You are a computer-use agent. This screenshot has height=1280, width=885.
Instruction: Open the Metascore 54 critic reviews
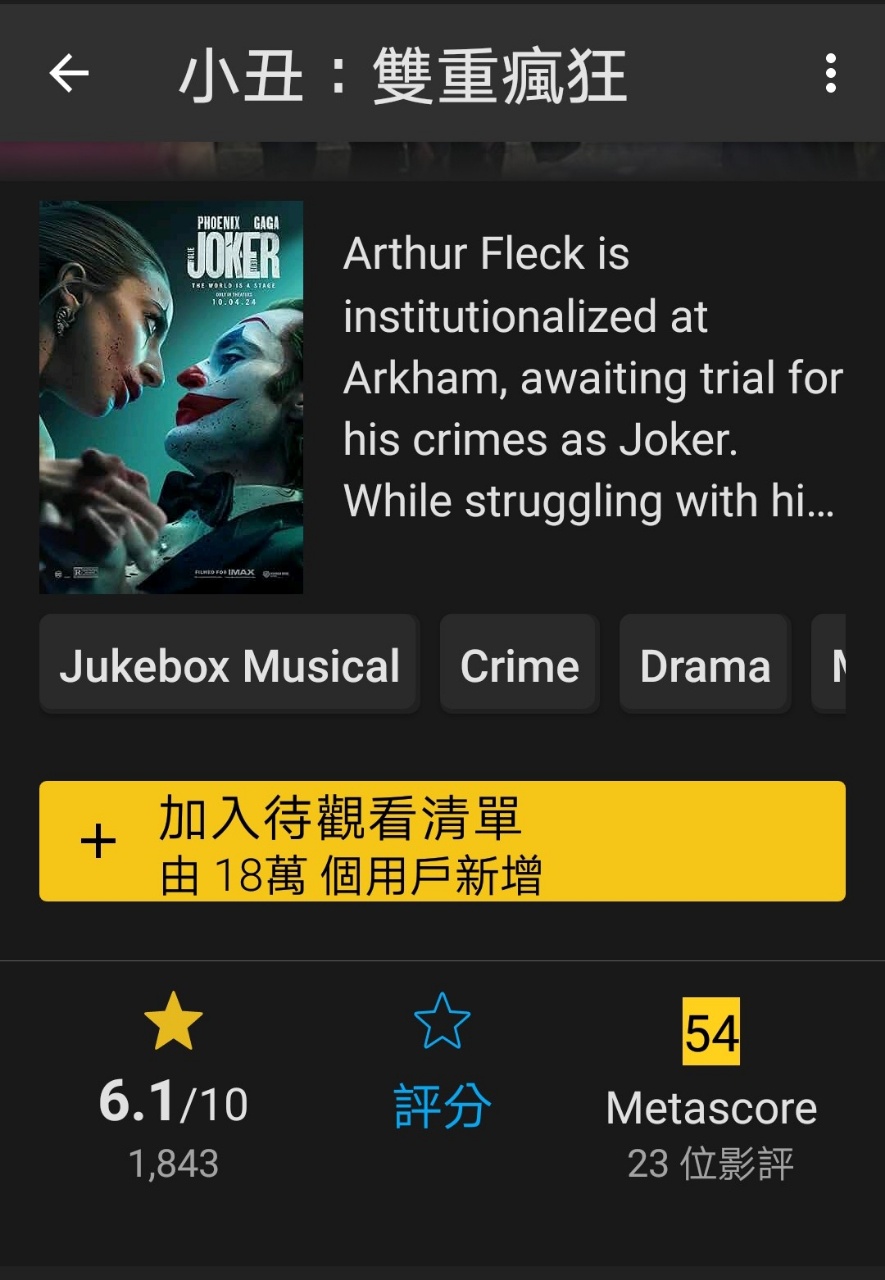pos(711,1083)
